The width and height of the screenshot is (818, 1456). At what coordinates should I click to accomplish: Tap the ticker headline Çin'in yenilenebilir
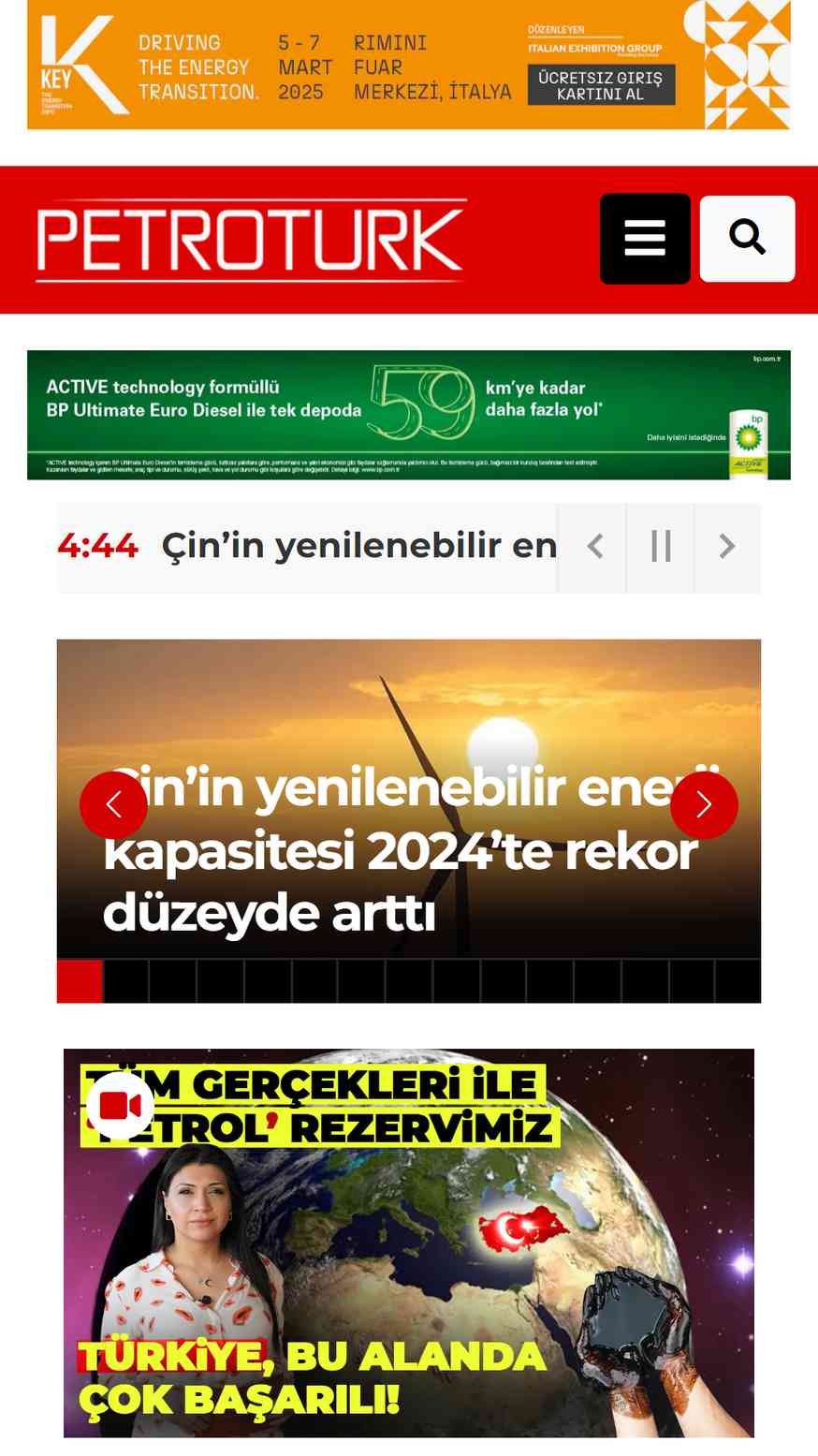(x=359, y=546)
